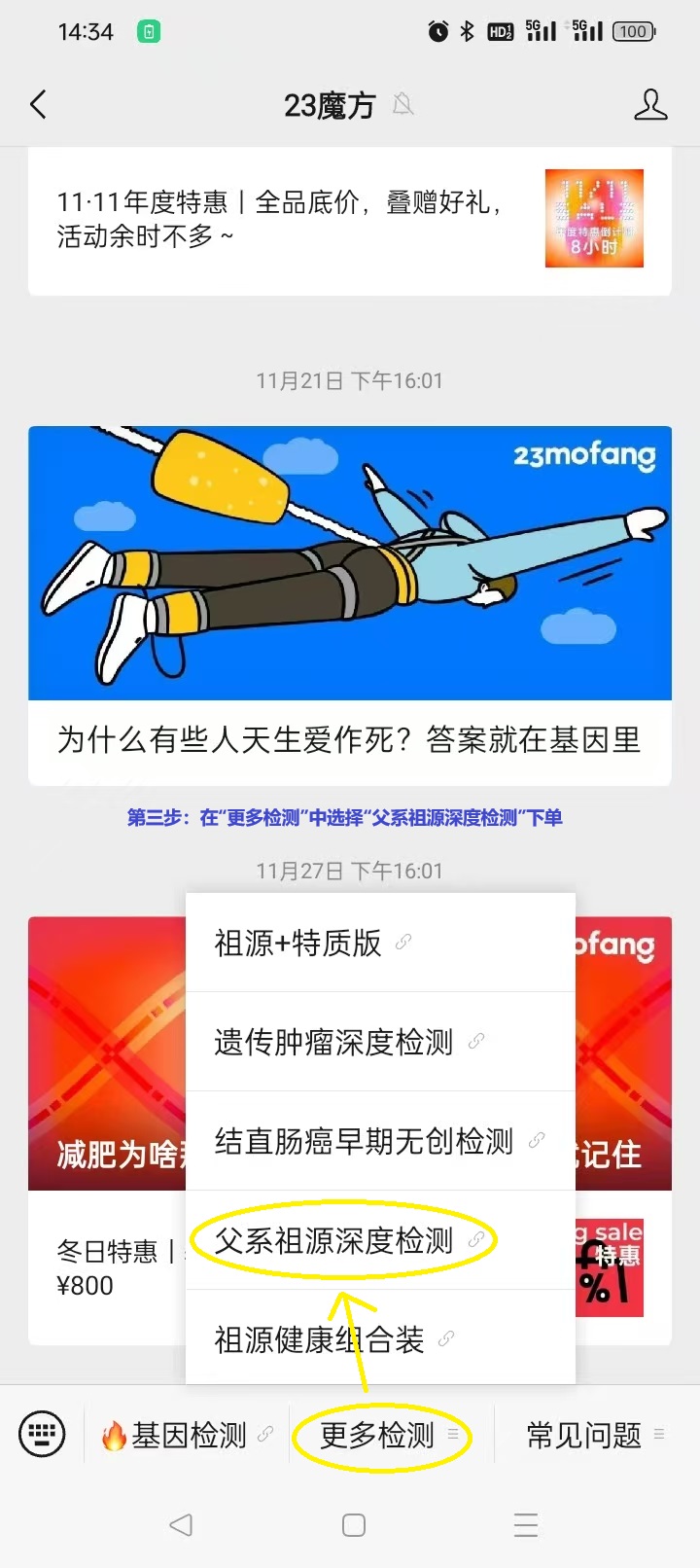Switch to keyboard input mode
Viewport: 700px width, 1568px height.
[x=43, y=1434]
